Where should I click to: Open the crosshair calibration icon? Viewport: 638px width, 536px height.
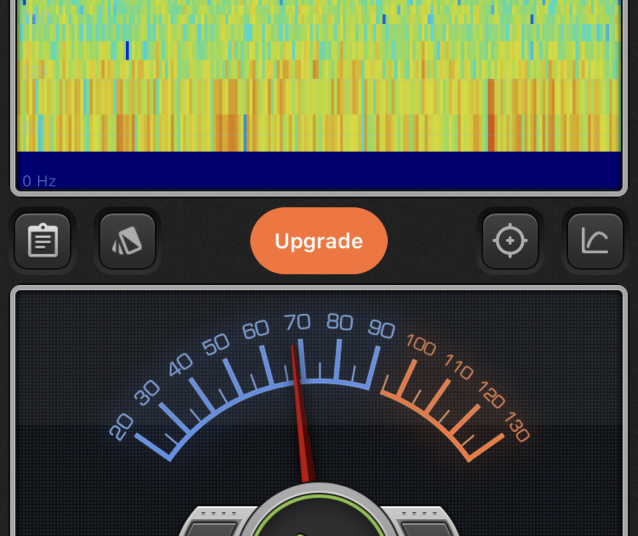tap(510, 241)
